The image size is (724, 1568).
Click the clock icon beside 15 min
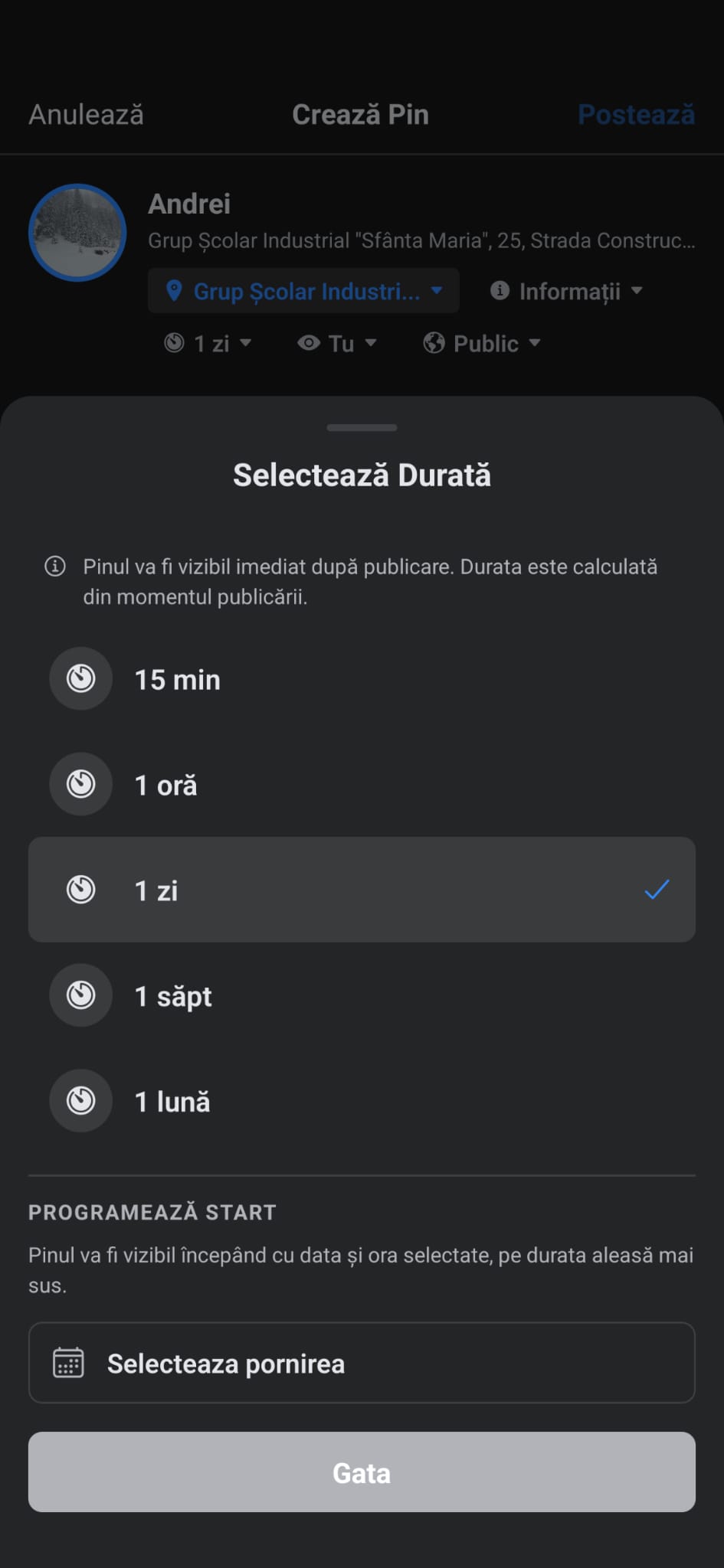(80, 678)
